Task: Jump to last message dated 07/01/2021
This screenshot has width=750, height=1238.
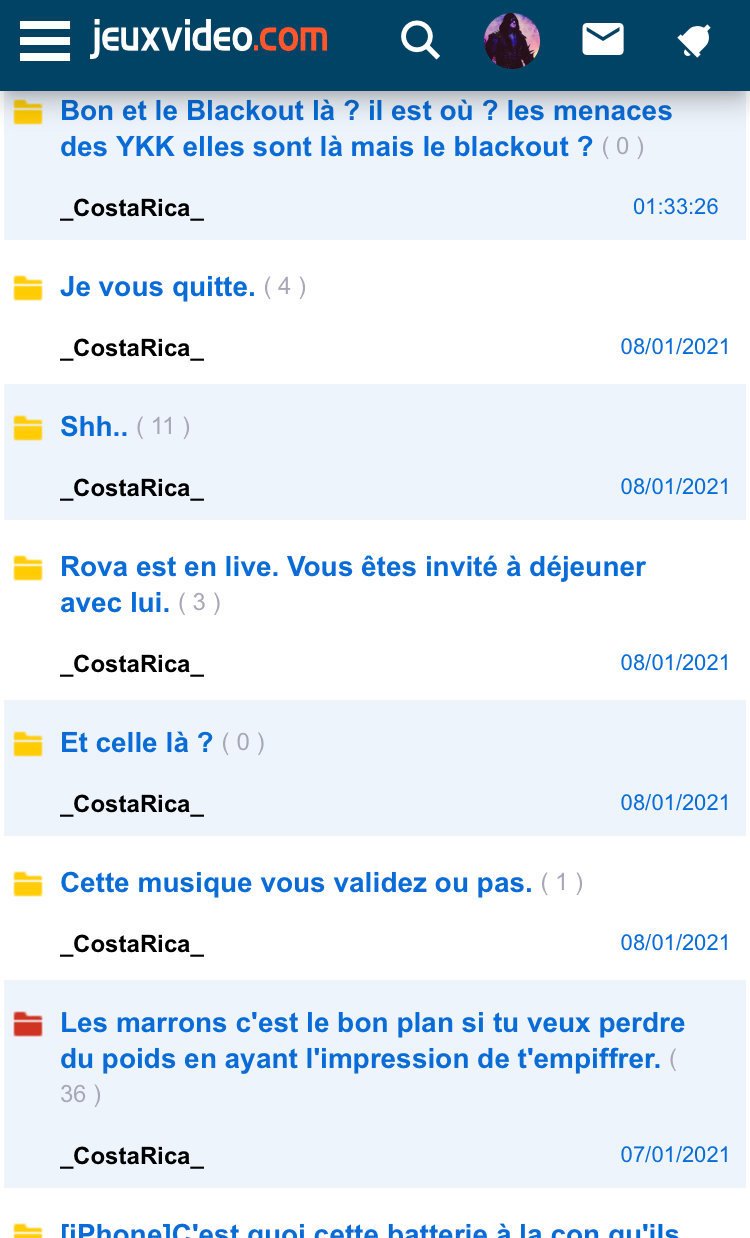Action: click(x=675, y=1155)
